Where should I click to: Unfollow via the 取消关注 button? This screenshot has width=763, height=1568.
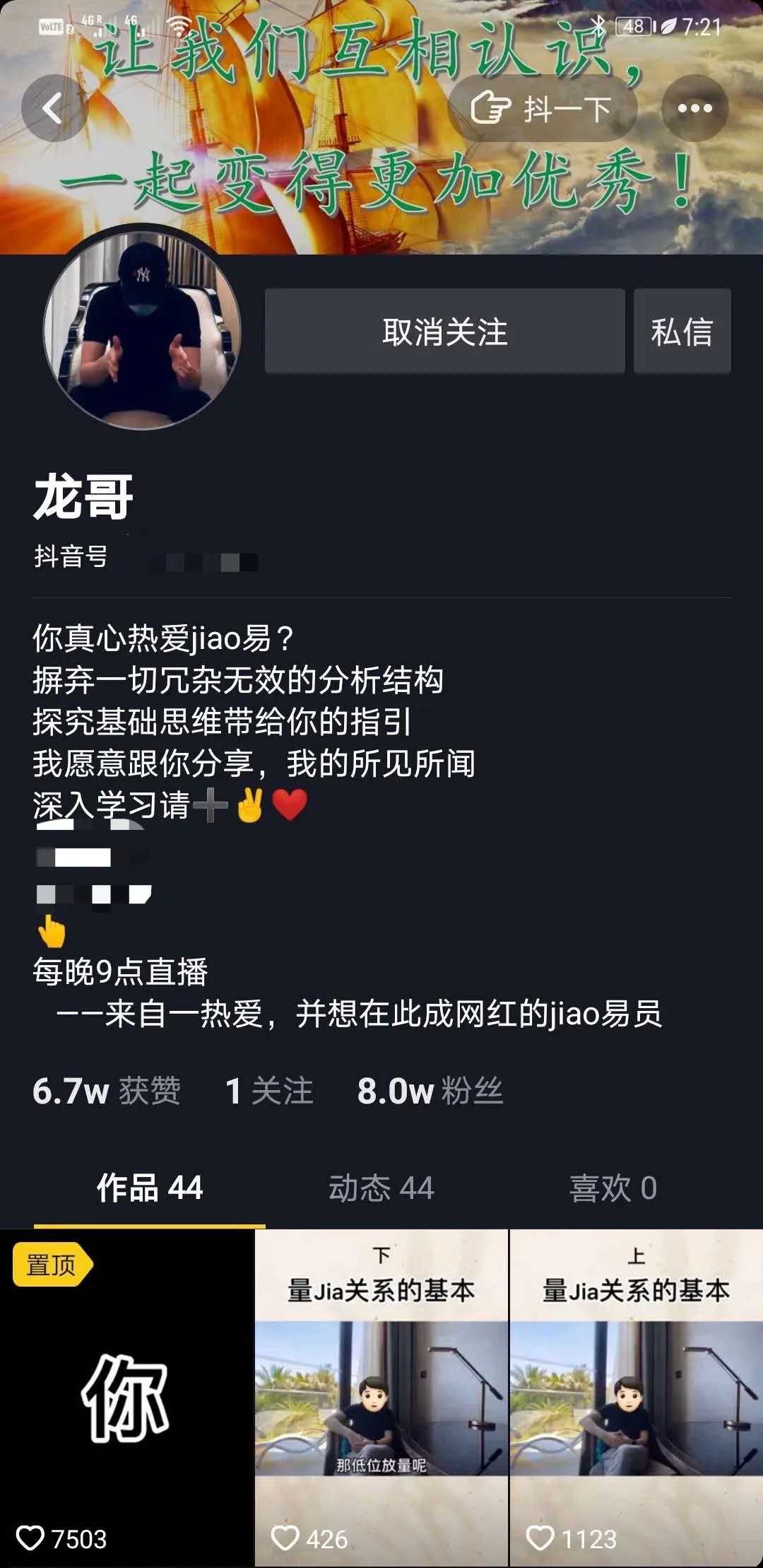click(x=444, y=331)
